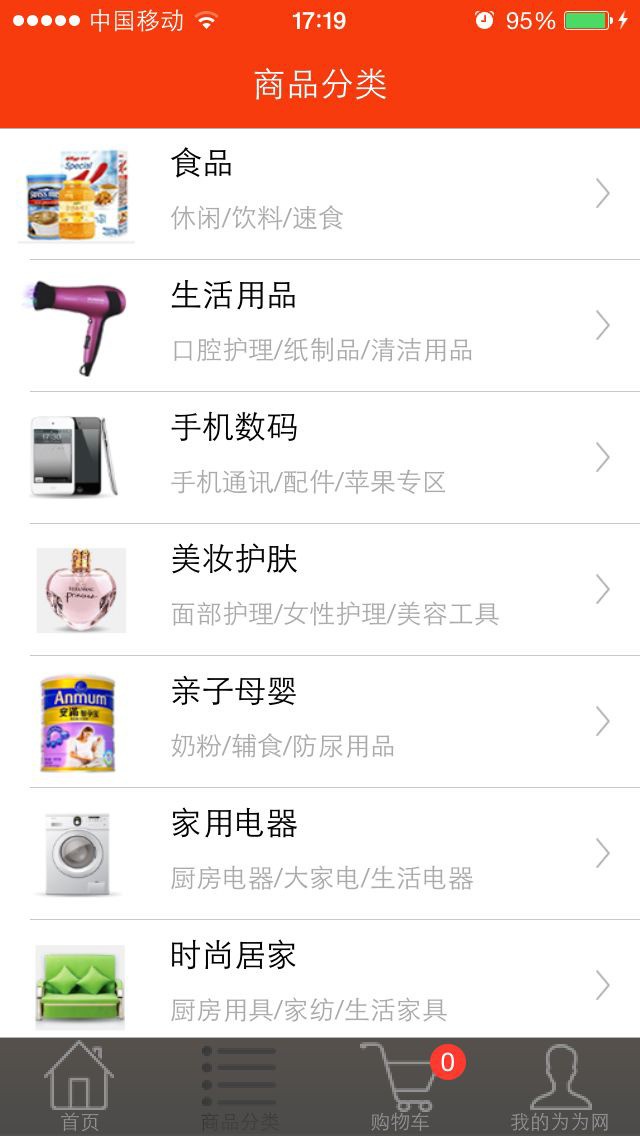The height and width of the screenshot is (1136, 640).
Task: Open the 食品 food category
Action: pyautogui.click(x=320, y=194)
